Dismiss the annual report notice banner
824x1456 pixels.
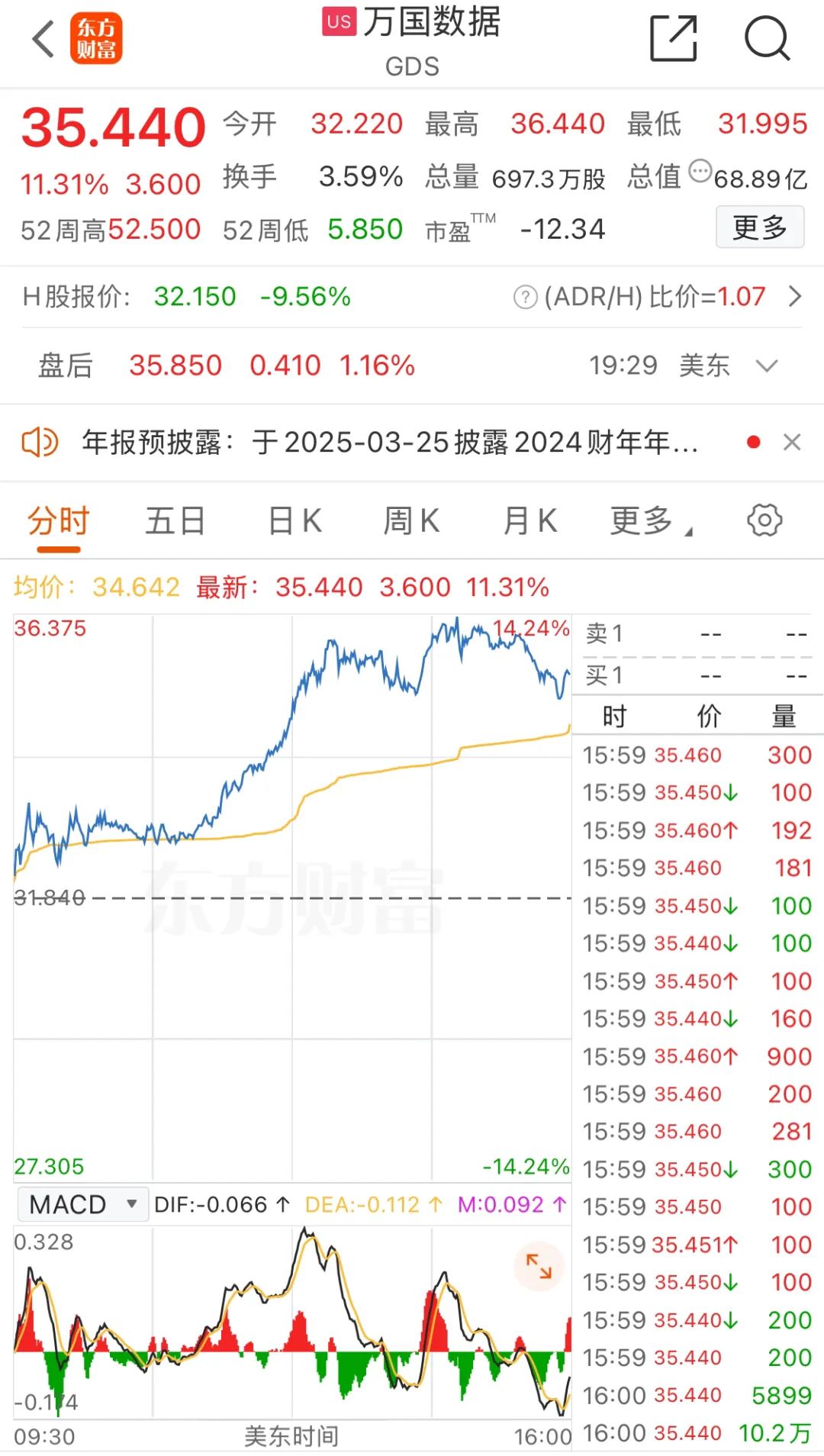coord(792,442)
